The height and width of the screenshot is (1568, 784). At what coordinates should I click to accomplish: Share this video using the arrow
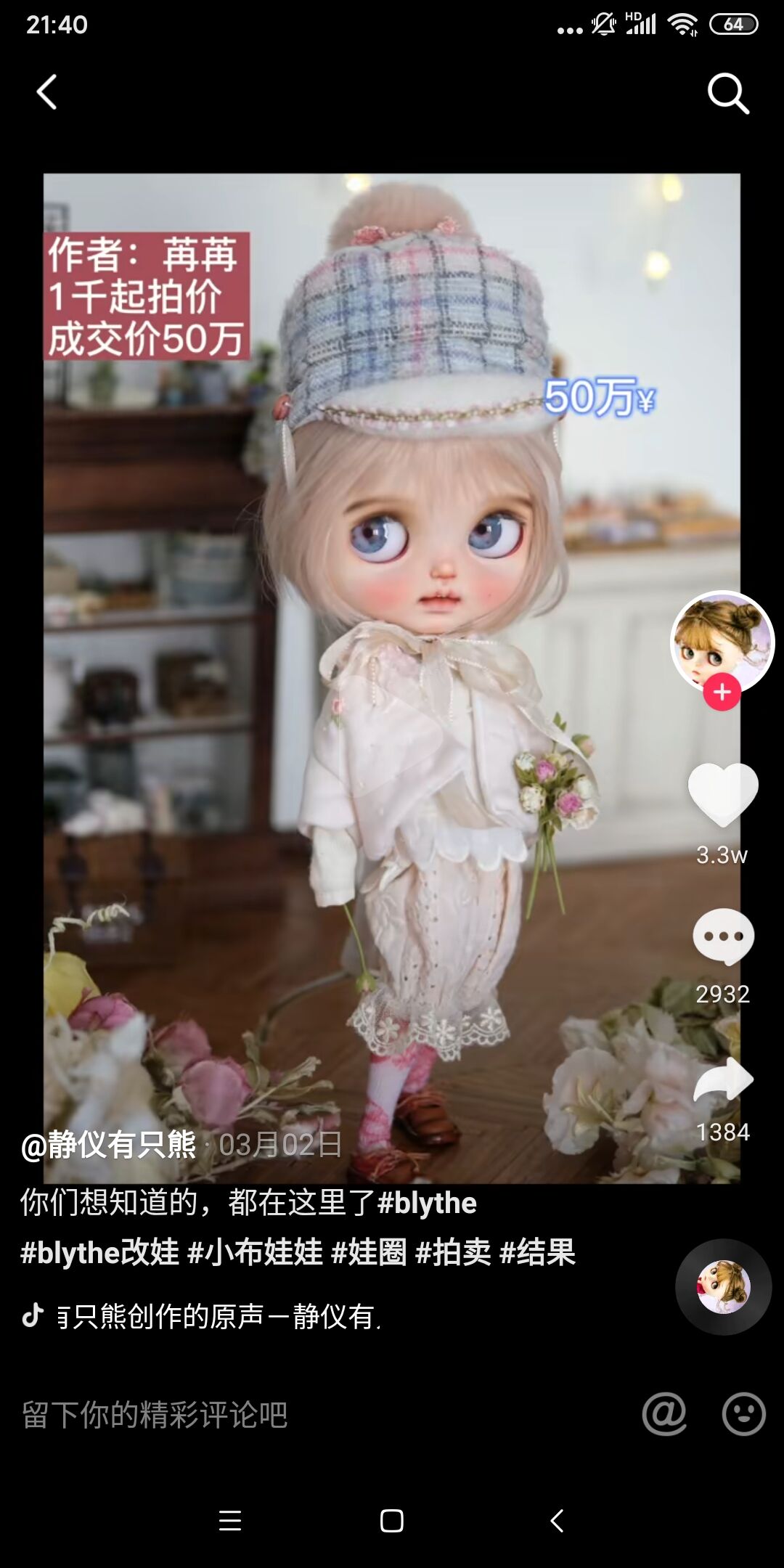723,1080
